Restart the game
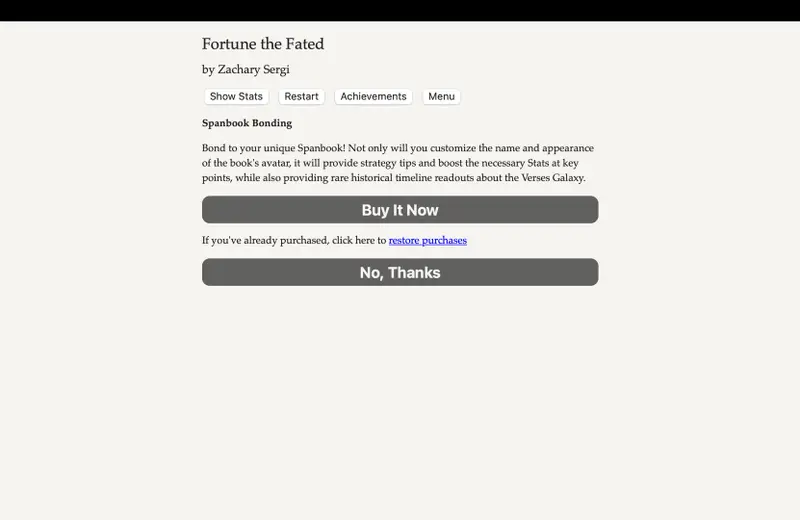Image resolution: width=800 pixels, height=520 pixels. [x=301, y=97]
